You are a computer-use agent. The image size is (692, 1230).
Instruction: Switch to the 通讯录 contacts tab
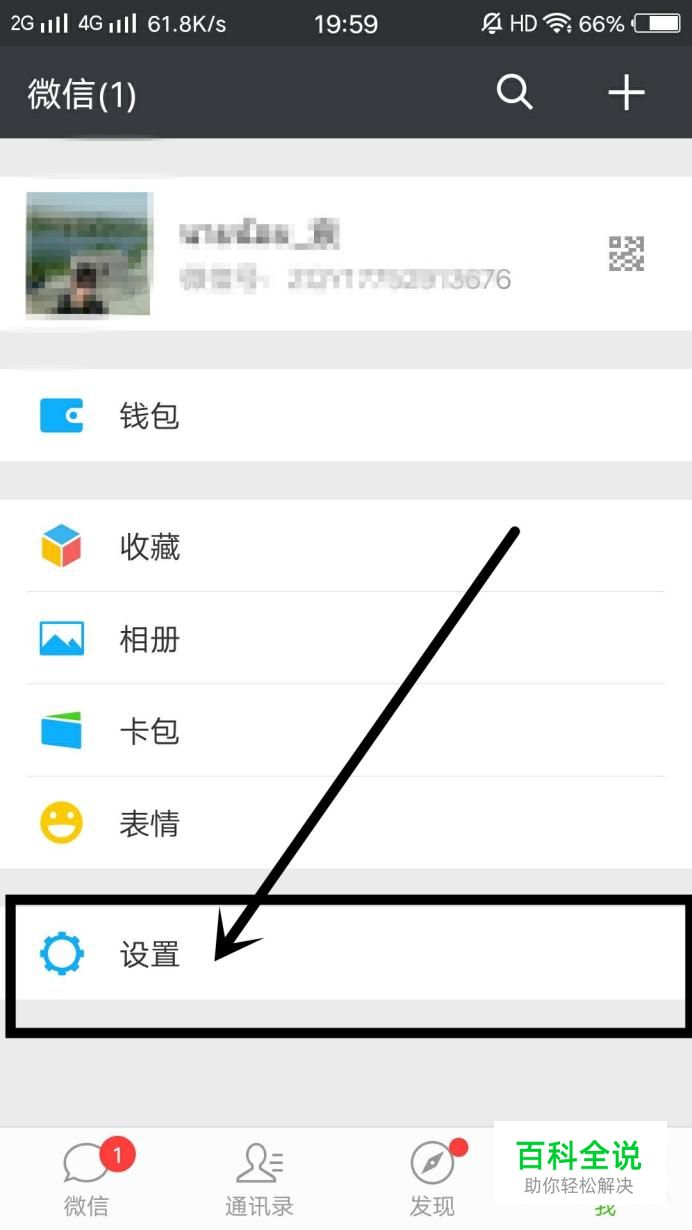tap(259, 1180)
